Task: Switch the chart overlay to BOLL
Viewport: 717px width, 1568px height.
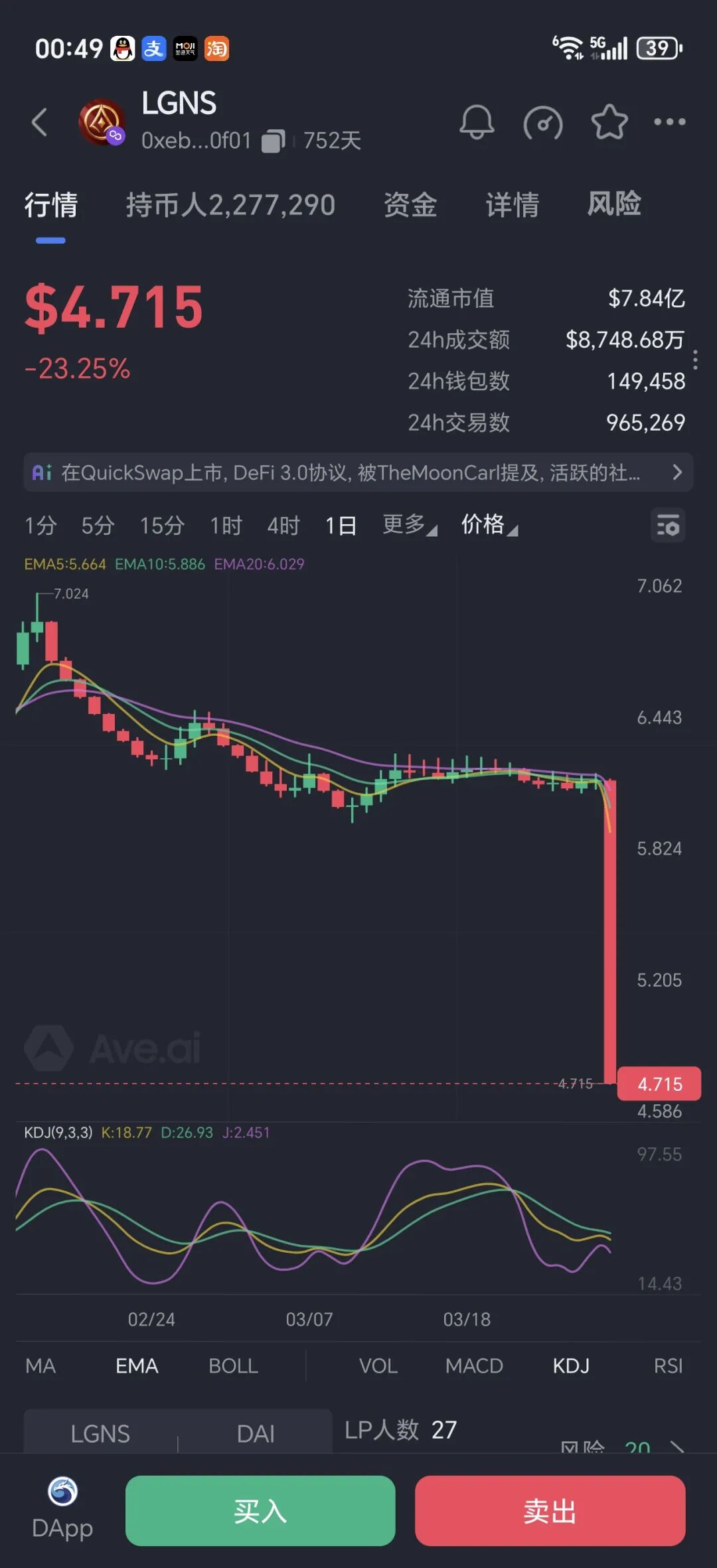Action: pyautogui.click(x=233, y=1366)
